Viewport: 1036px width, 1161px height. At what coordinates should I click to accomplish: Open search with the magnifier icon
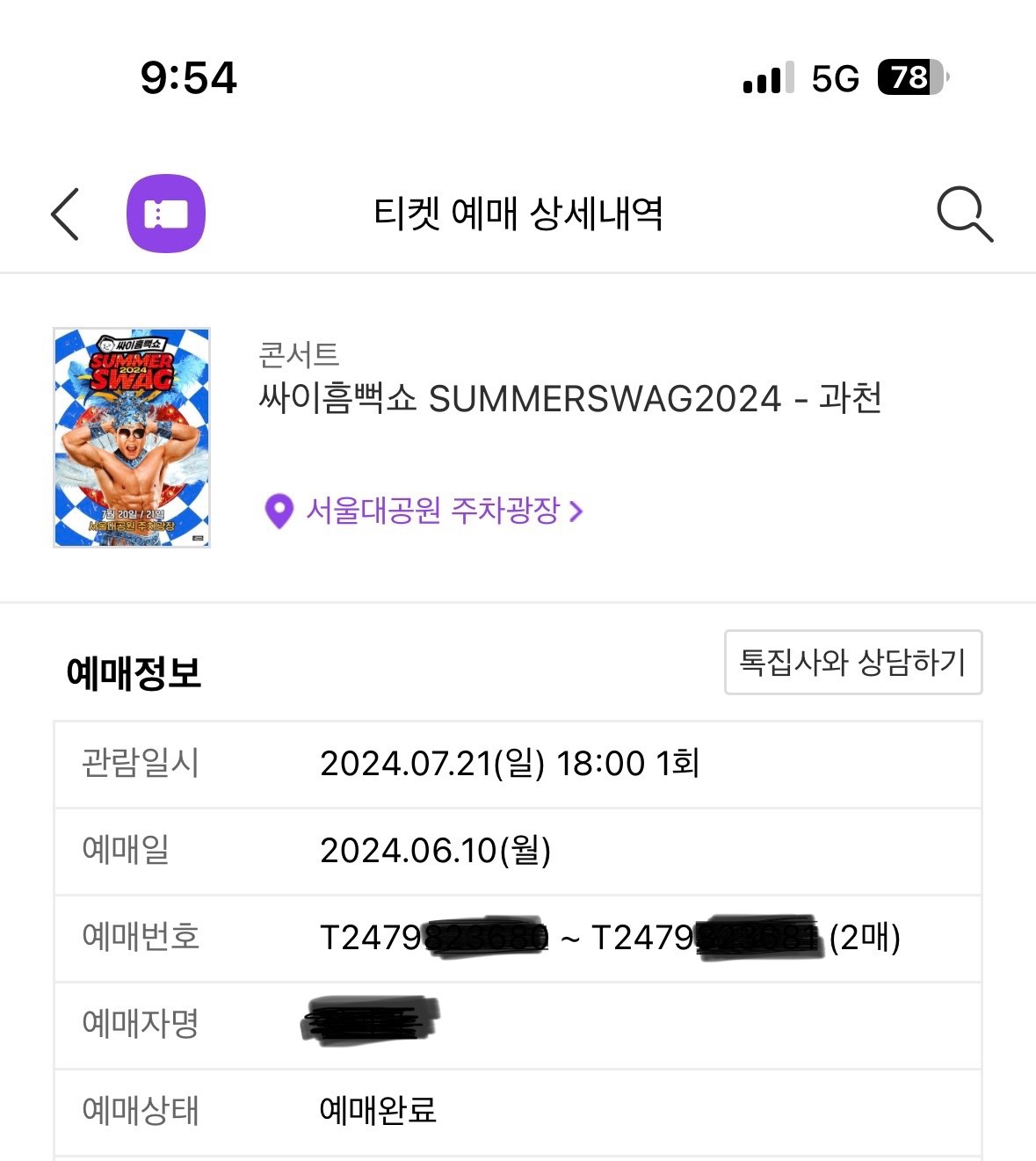(963, 214)
